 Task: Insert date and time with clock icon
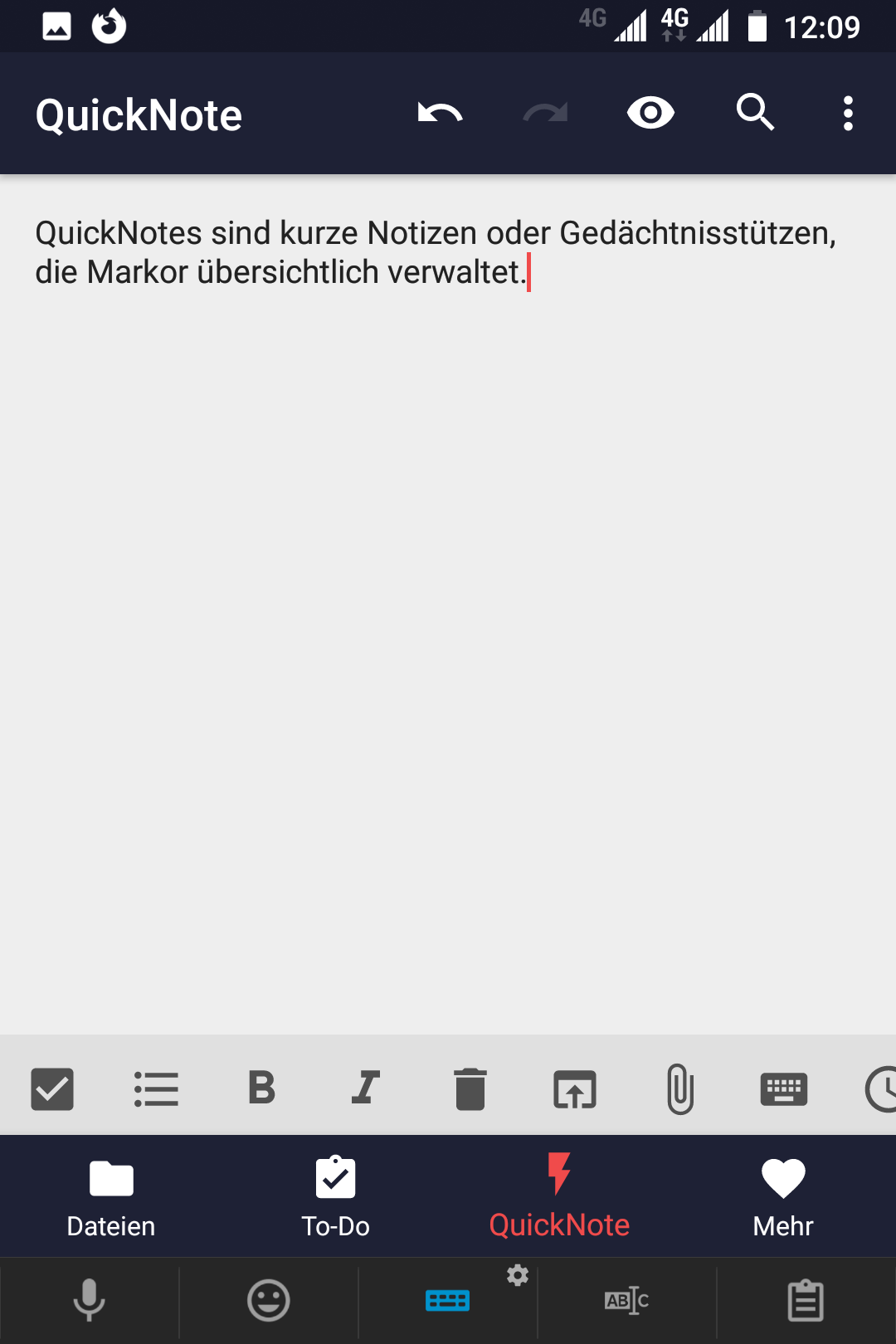(881, 1088)
